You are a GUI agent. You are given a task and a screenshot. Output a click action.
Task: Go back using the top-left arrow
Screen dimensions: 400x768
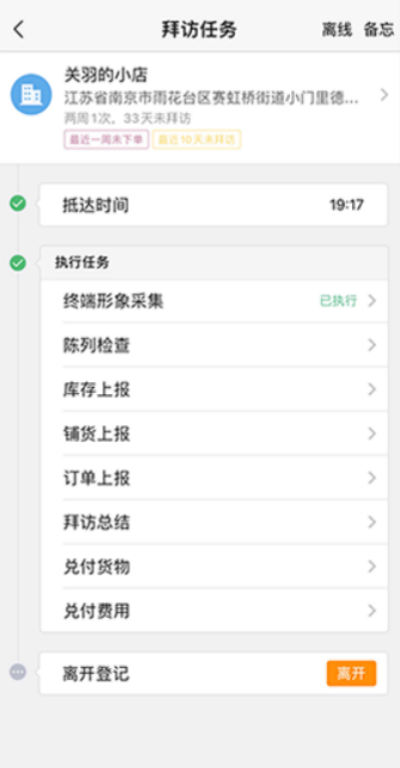[x=19, y=30]
